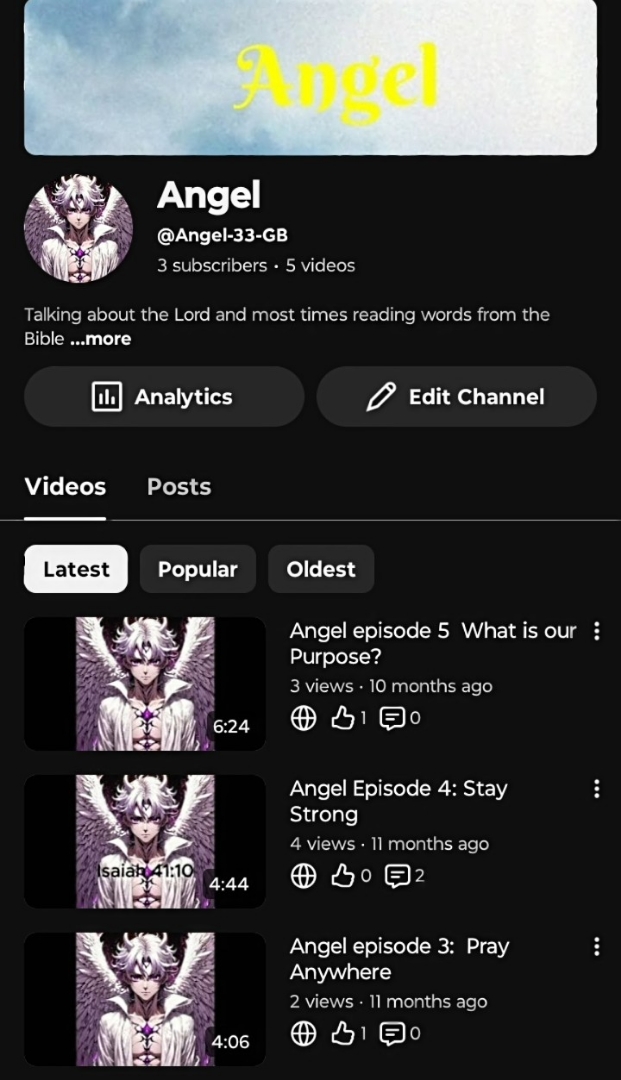Open Angel episode 3: Pray Anywhere video
621x1080 pixels.
point(145,999)
